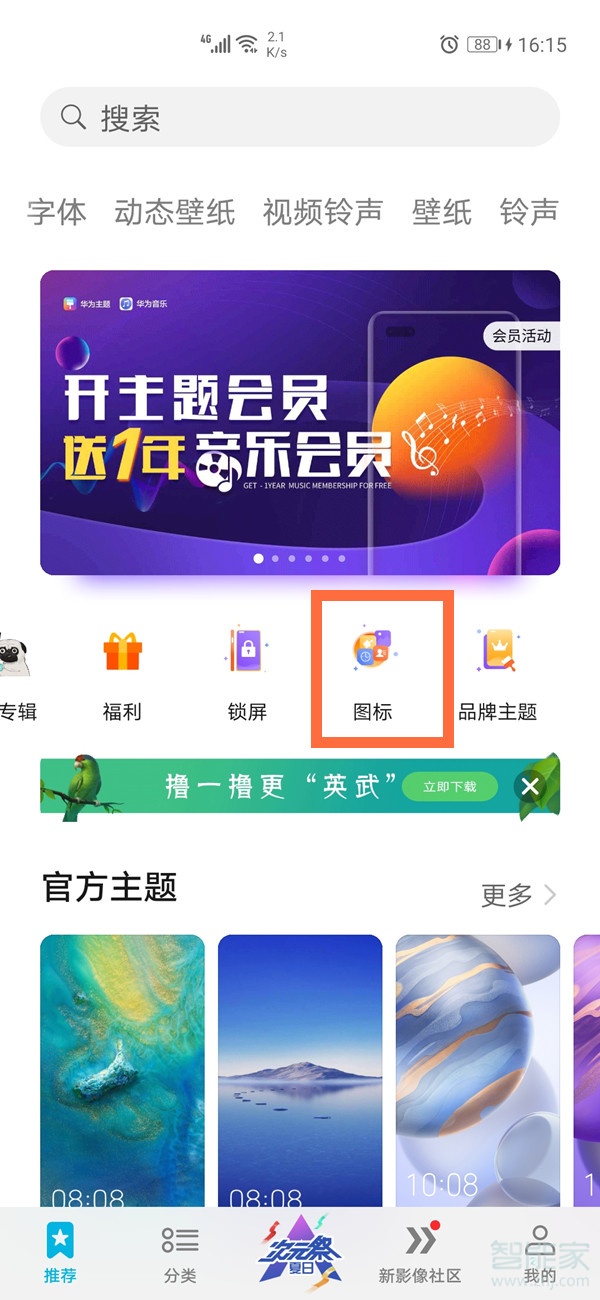The width and height of the screenshot is (600, 1300).
Task: Open the 图标 icons category
Action: click(373, 672)
